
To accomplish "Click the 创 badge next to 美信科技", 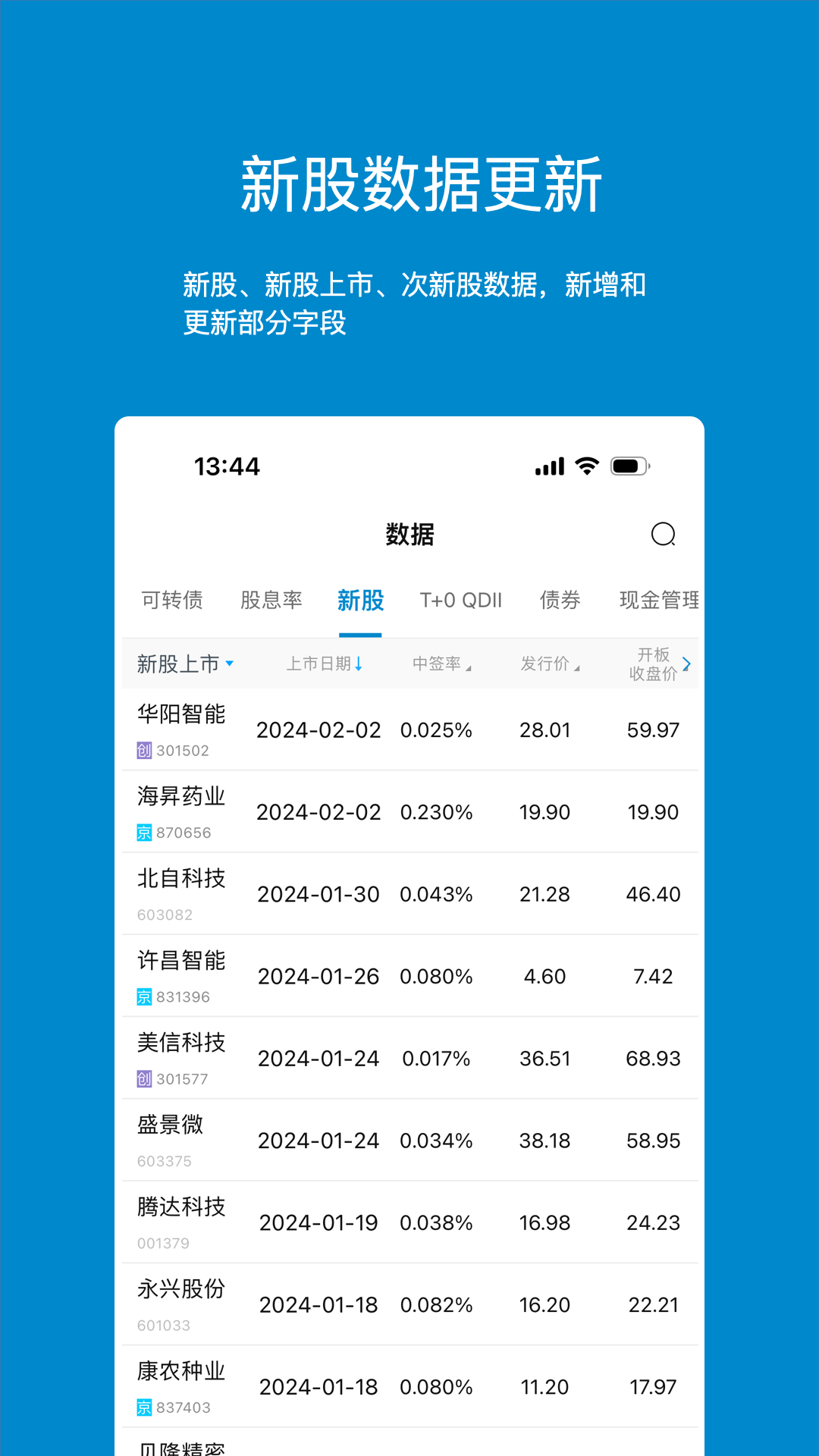I will pos(145,1078).
